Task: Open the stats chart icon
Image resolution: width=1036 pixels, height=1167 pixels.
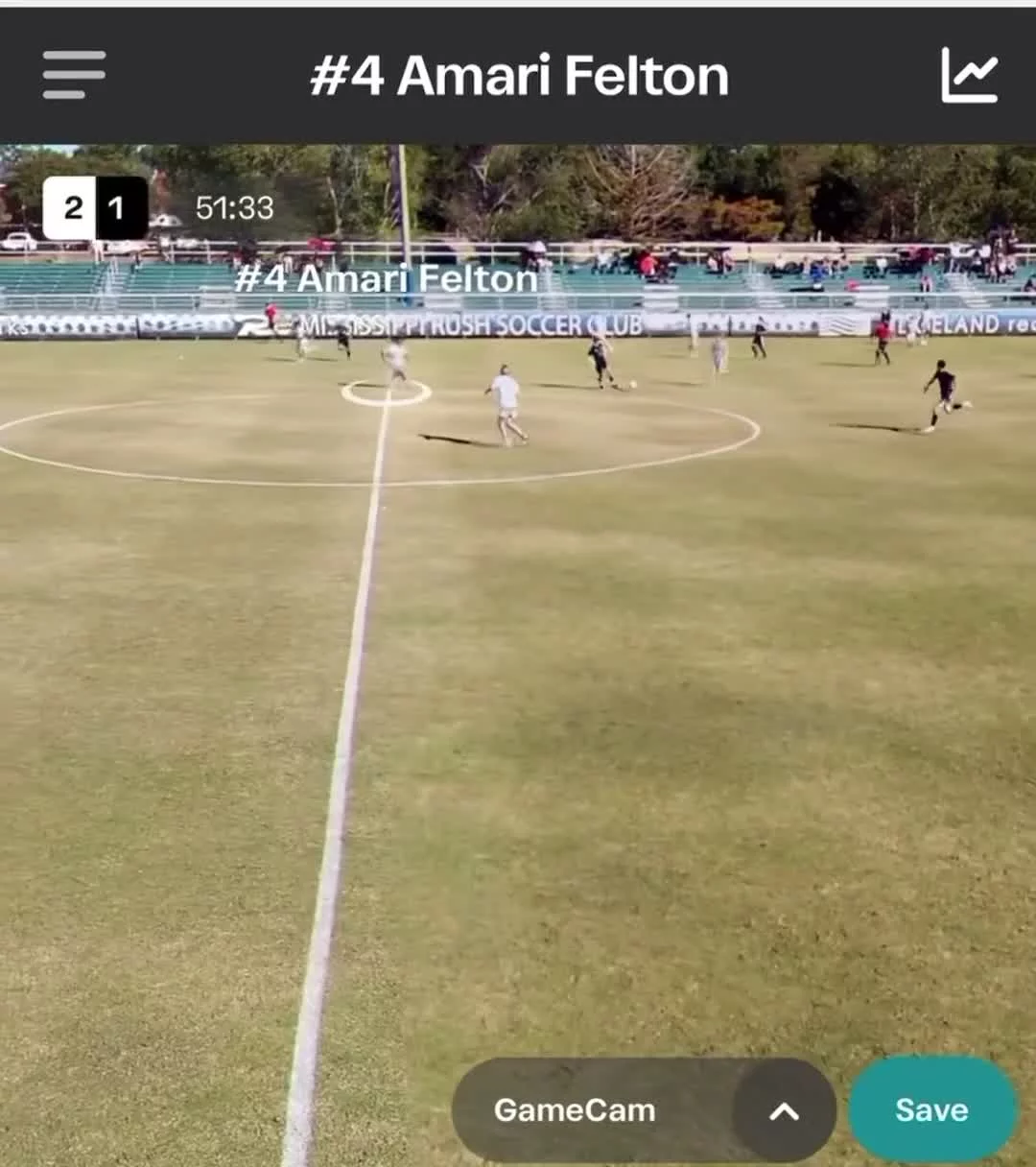Action: (x=969, y=75)
